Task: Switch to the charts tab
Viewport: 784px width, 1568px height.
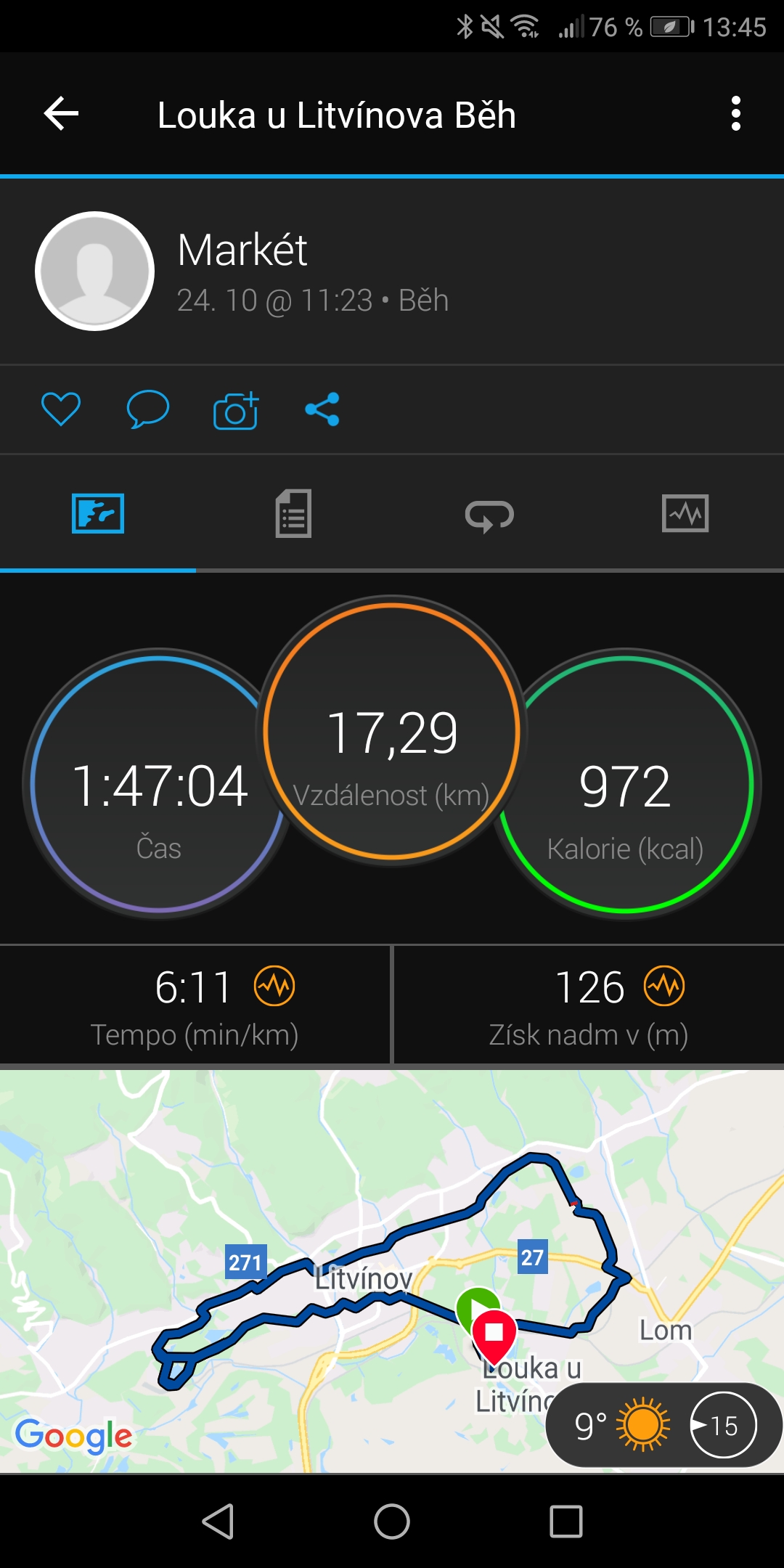Action: [x=685, y=514]
